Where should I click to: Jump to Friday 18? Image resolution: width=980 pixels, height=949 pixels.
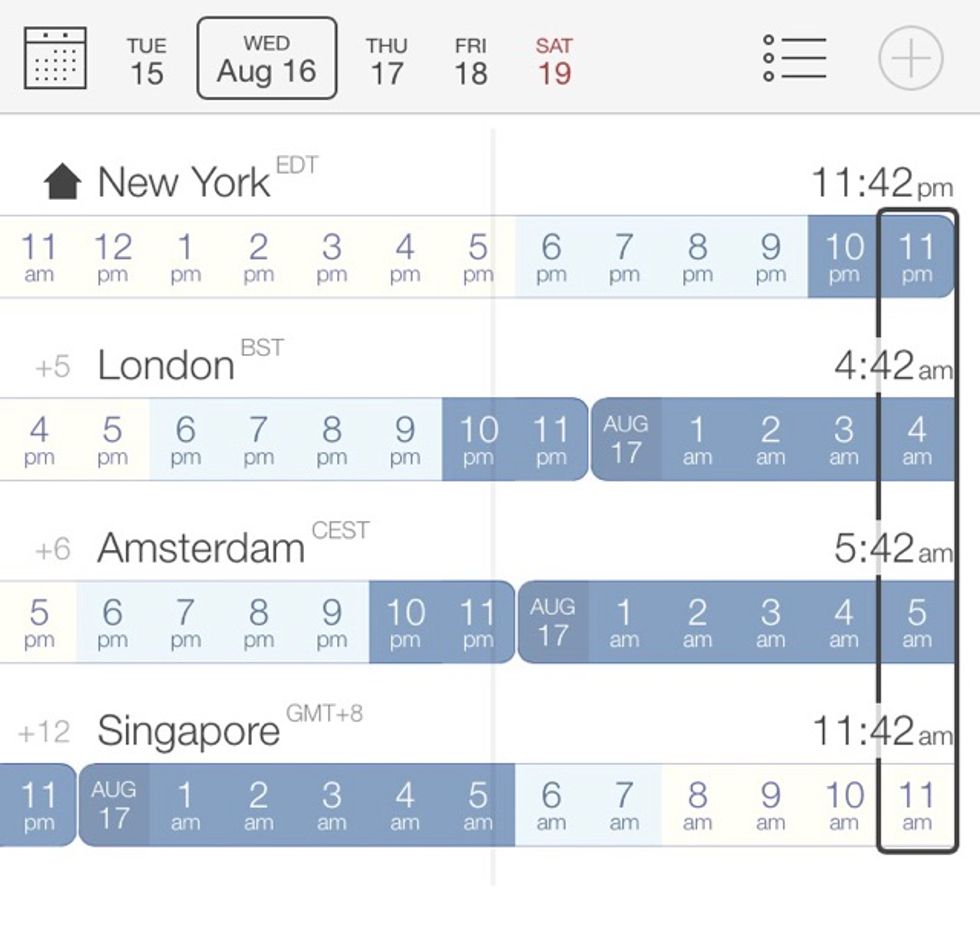point(470,60)
